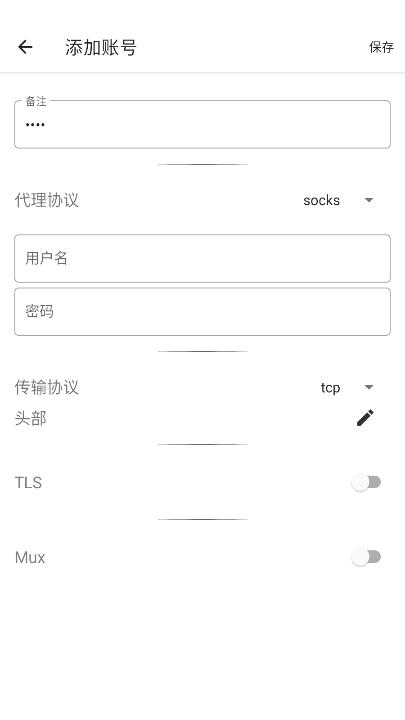
Task: Toggle the Mux switch on
Action: click(366, 557)
